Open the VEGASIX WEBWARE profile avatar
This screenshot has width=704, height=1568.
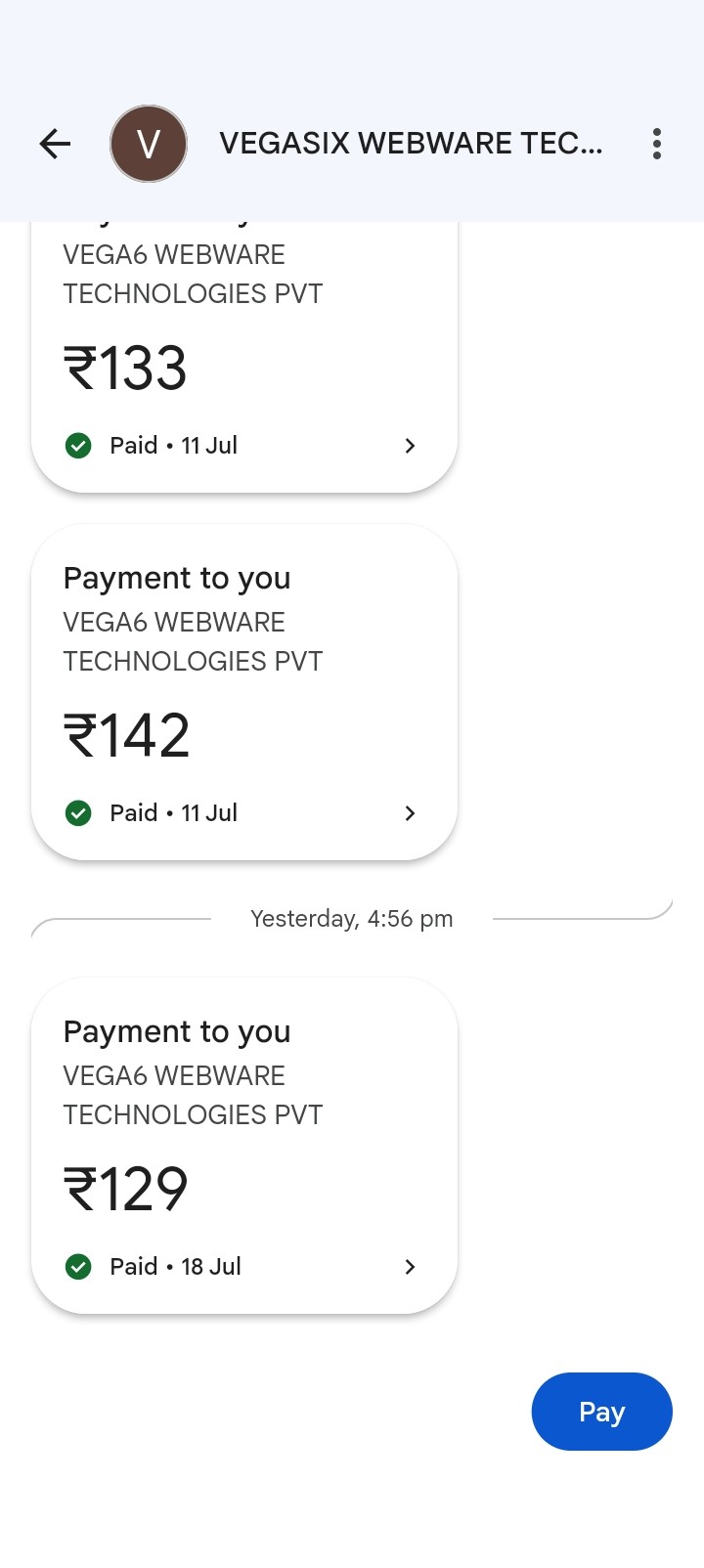point(149,144)
